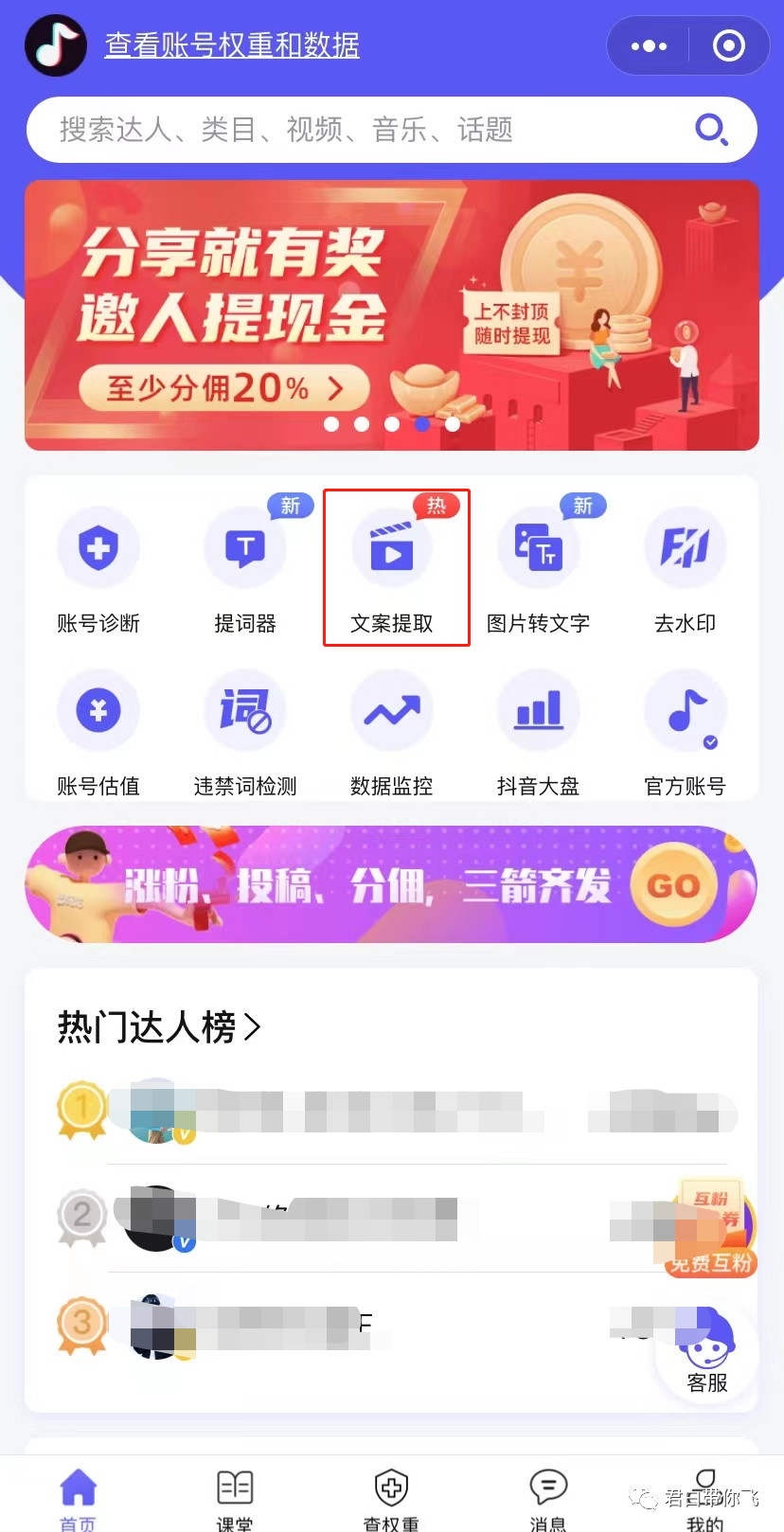
Task: Open the 查看账号权重和数据 link
Action: 231,45
